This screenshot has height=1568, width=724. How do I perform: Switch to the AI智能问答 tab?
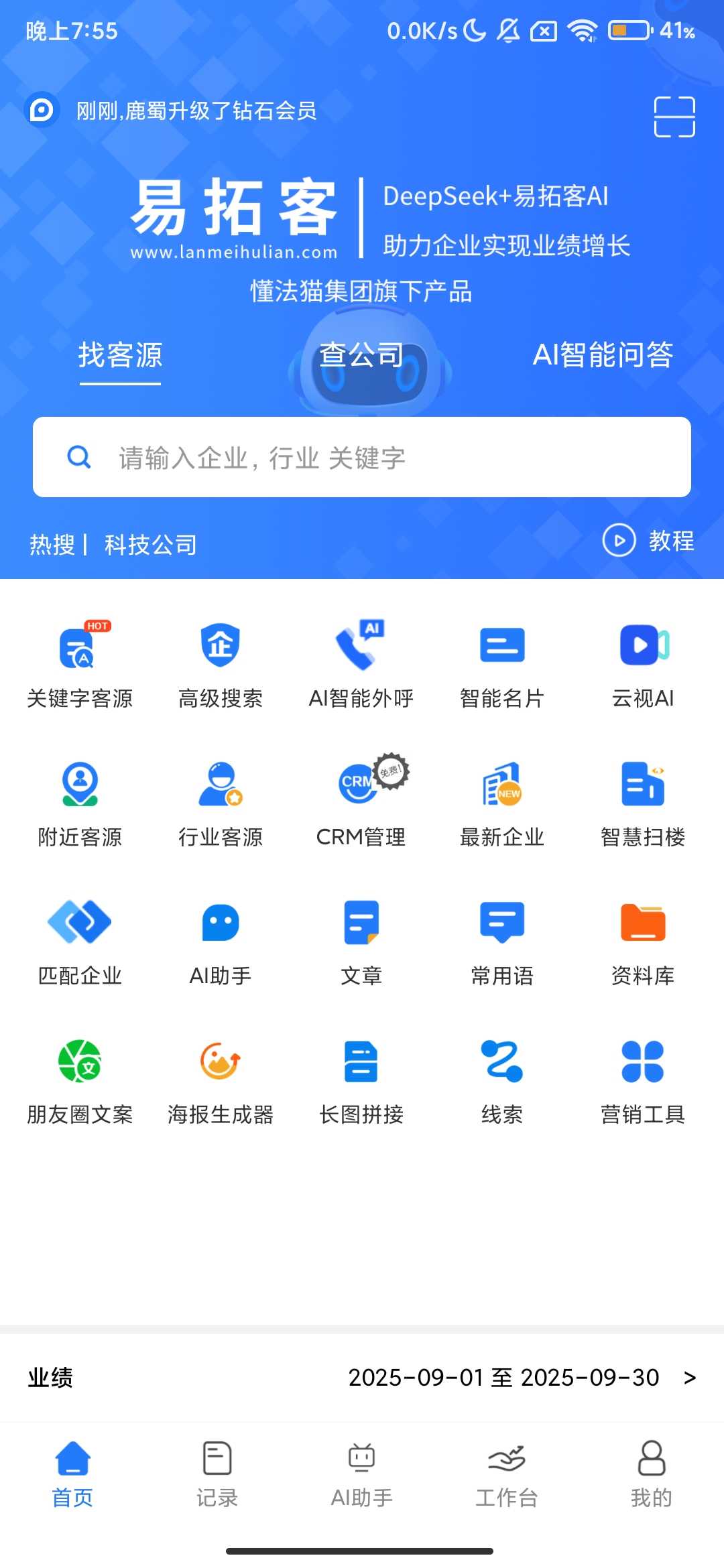603,355
